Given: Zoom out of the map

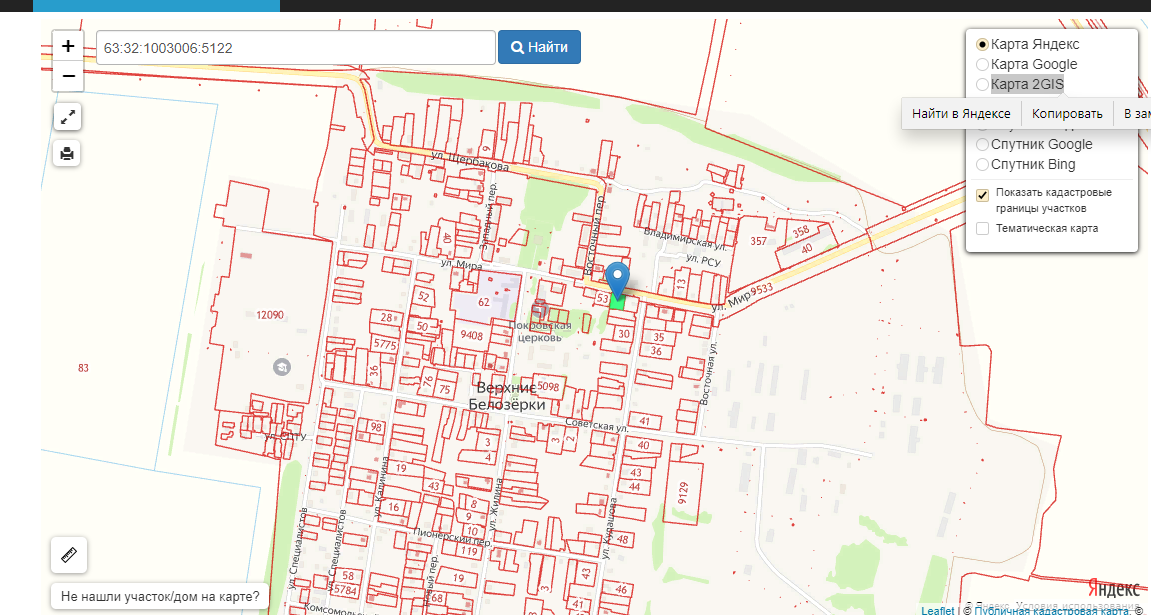Looking at the screenshot, I should 68,76.
